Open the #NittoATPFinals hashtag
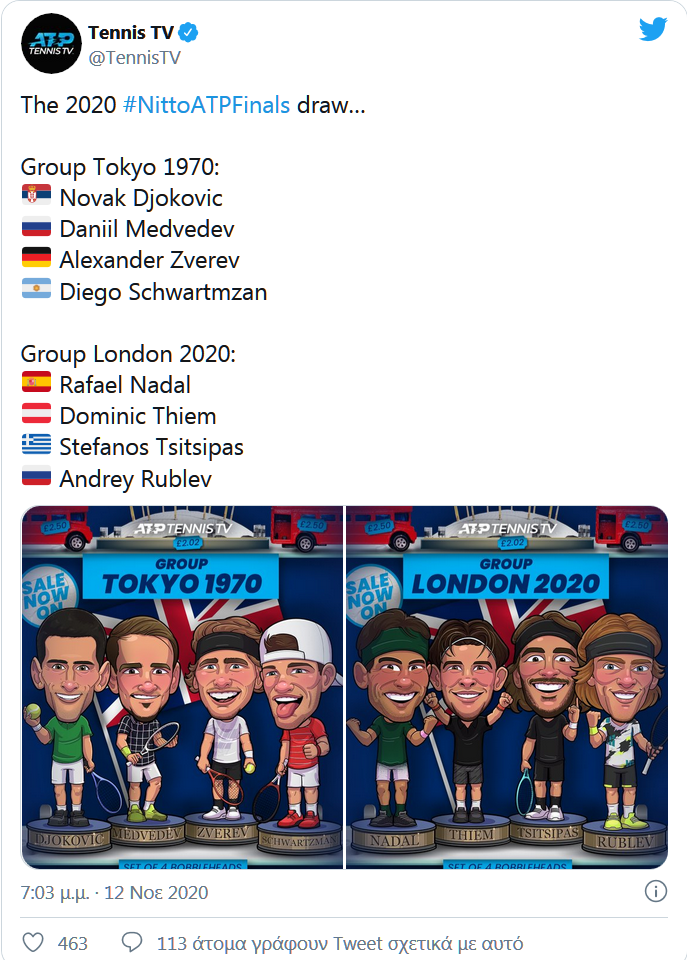This screenshot has height=960, width=687. (x=206, y=105)
